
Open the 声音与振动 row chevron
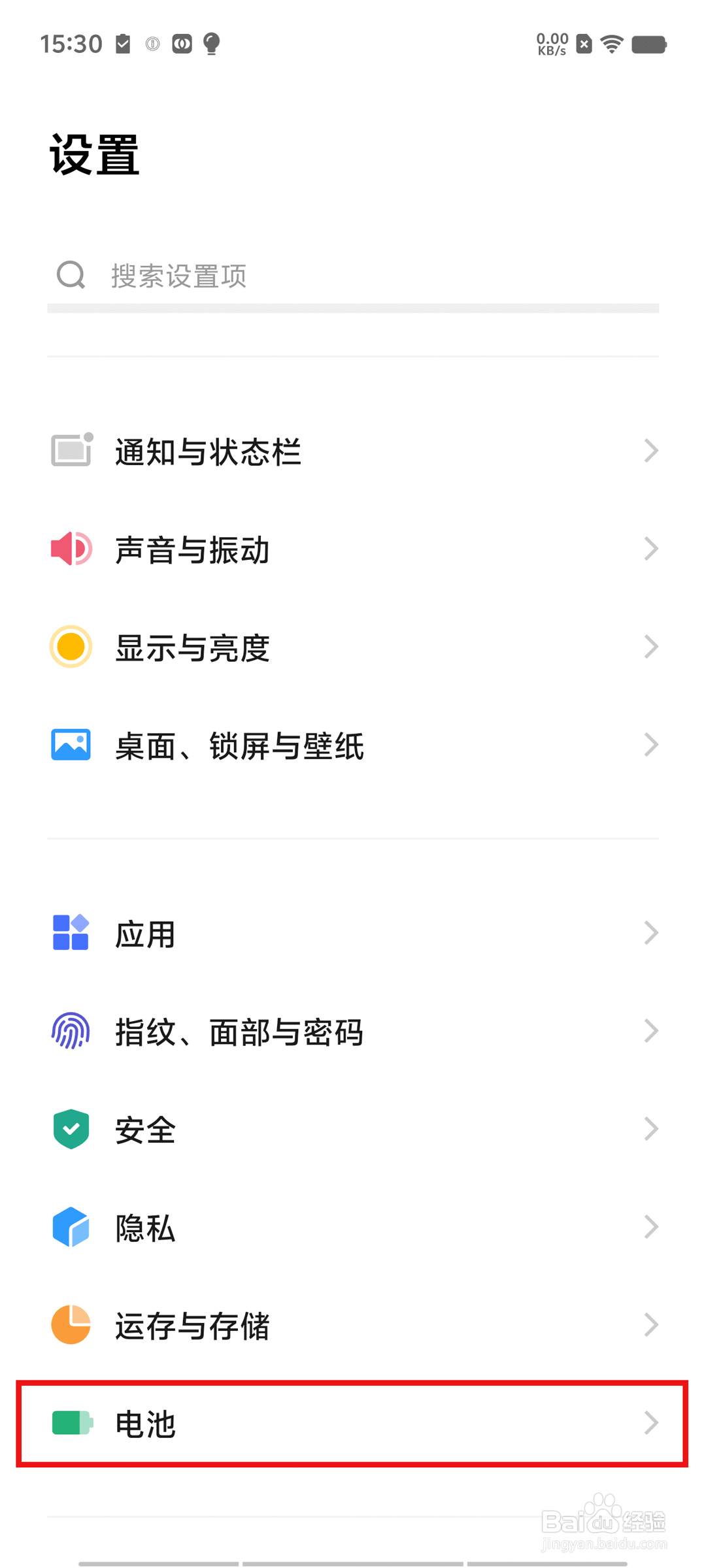651,549
